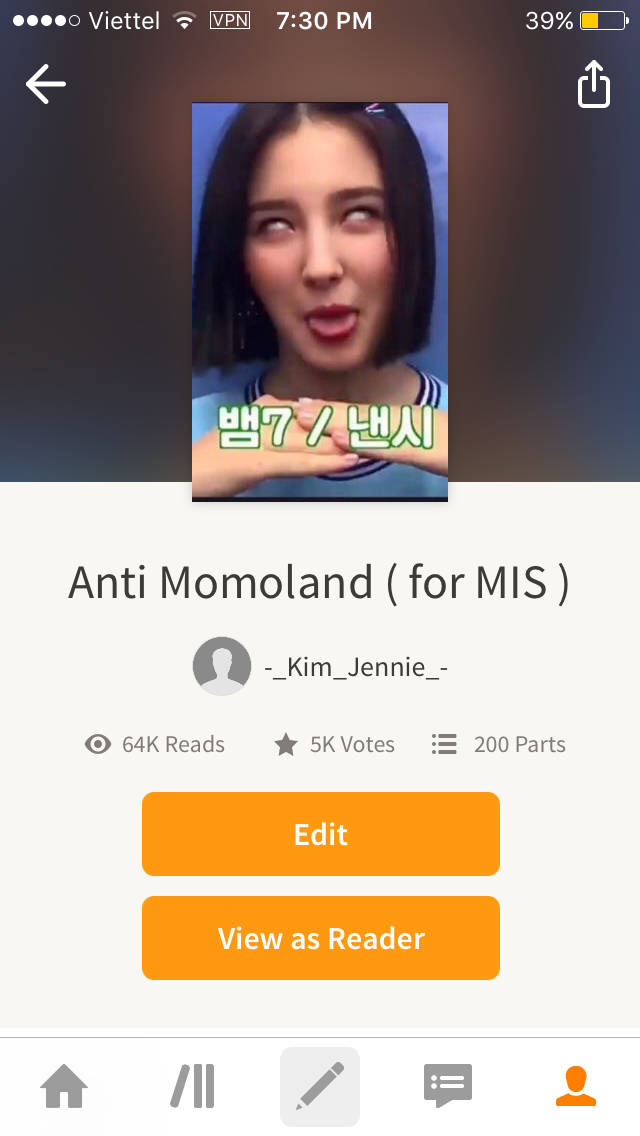Share this story
The width and height of the screenshot is (640, 1136).
[594, 84]
